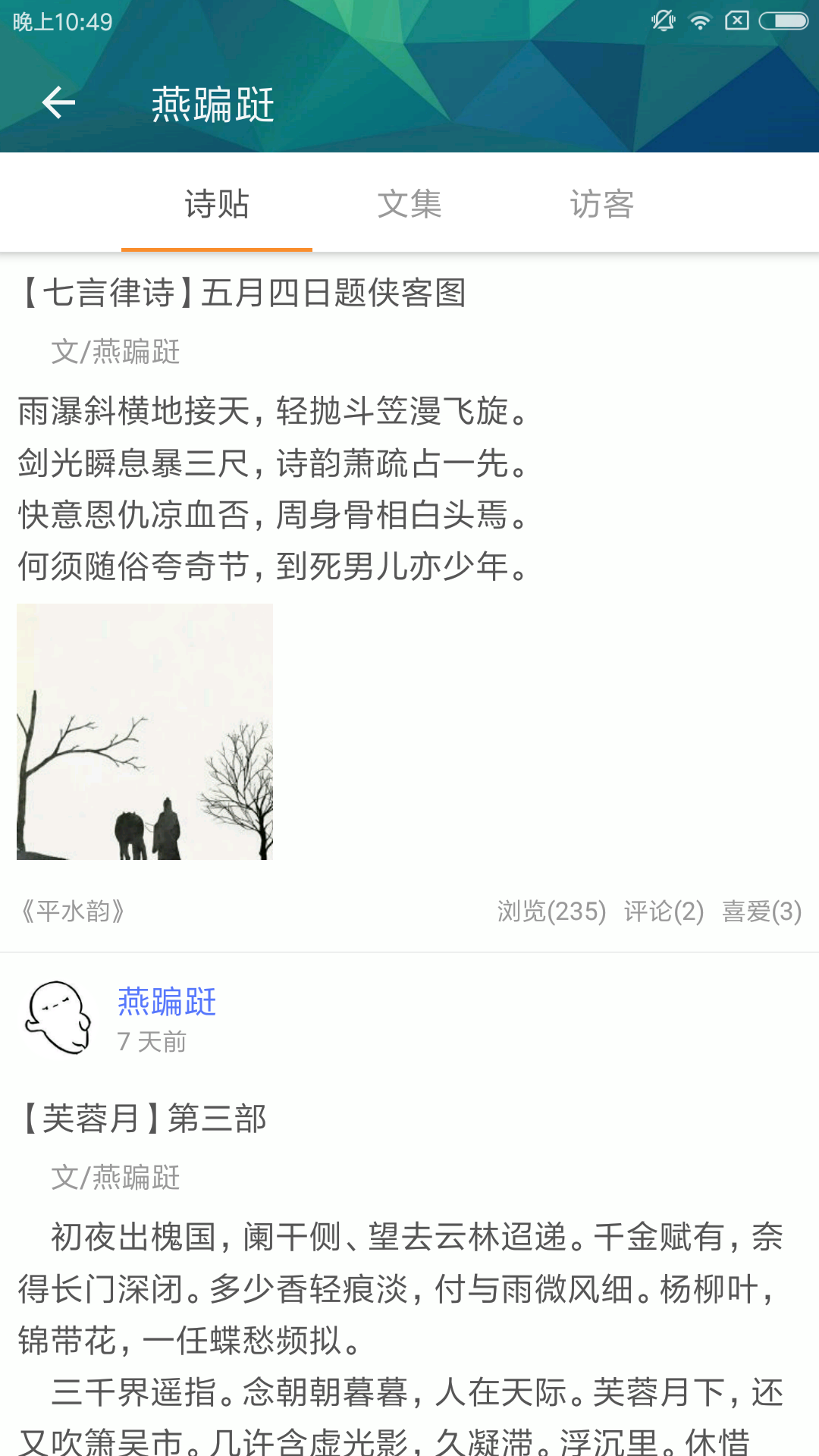819x1456 pixels.
Task: Click the SIM card status icon
Action: 738,21
